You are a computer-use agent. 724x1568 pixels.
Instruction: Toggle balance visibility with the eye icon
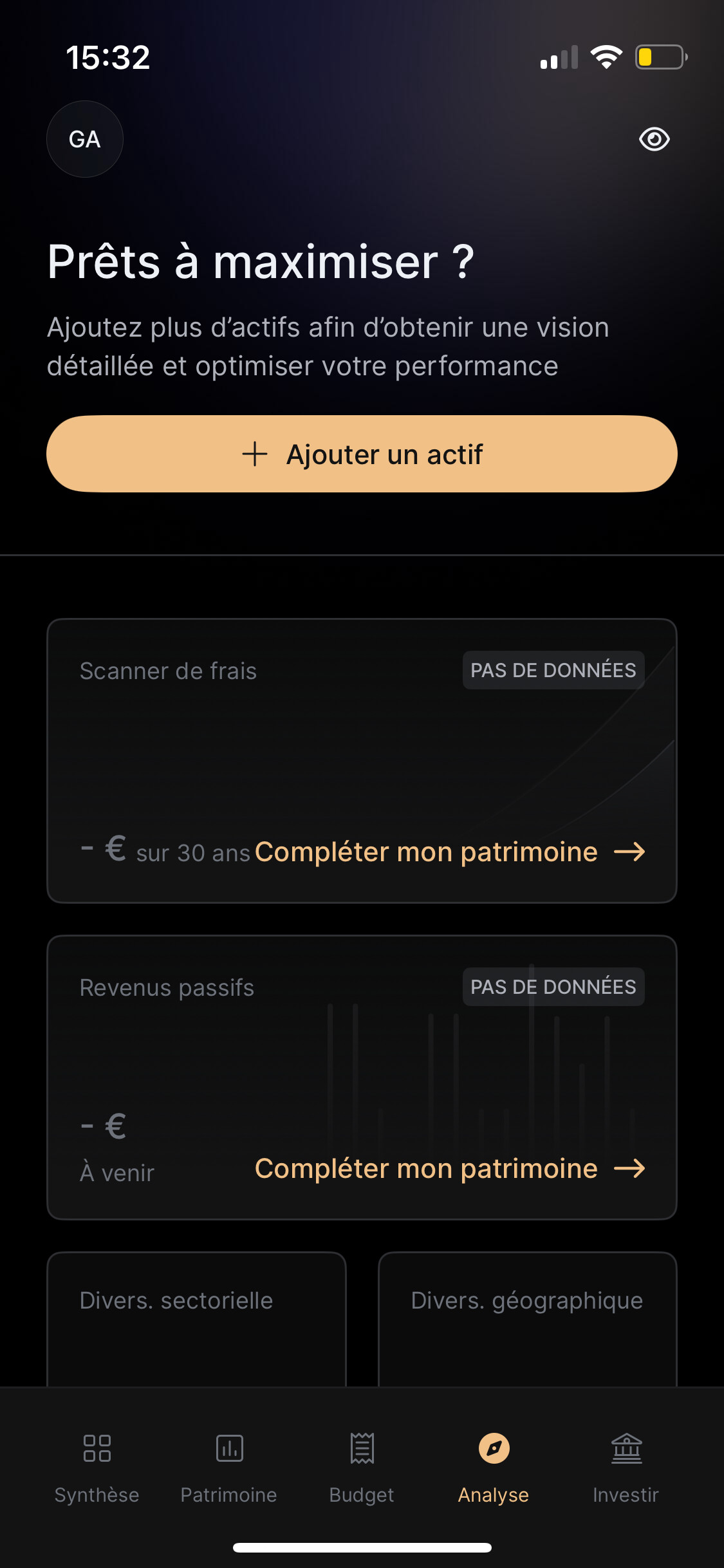pos(654,139)
